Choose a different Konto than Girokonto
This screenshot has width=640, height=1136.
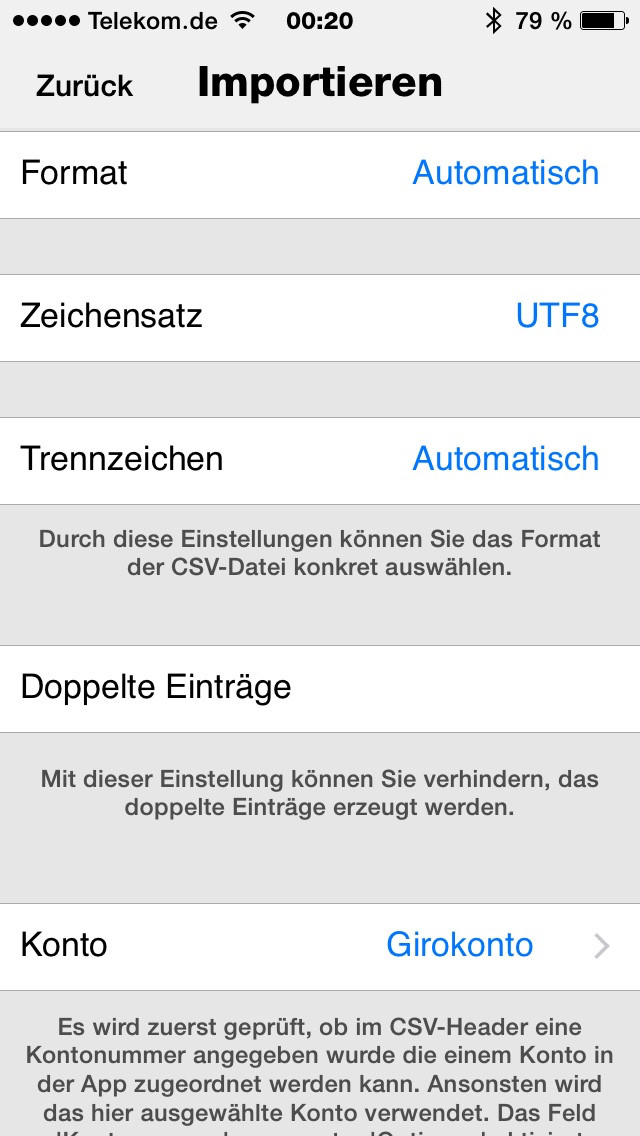320,946
